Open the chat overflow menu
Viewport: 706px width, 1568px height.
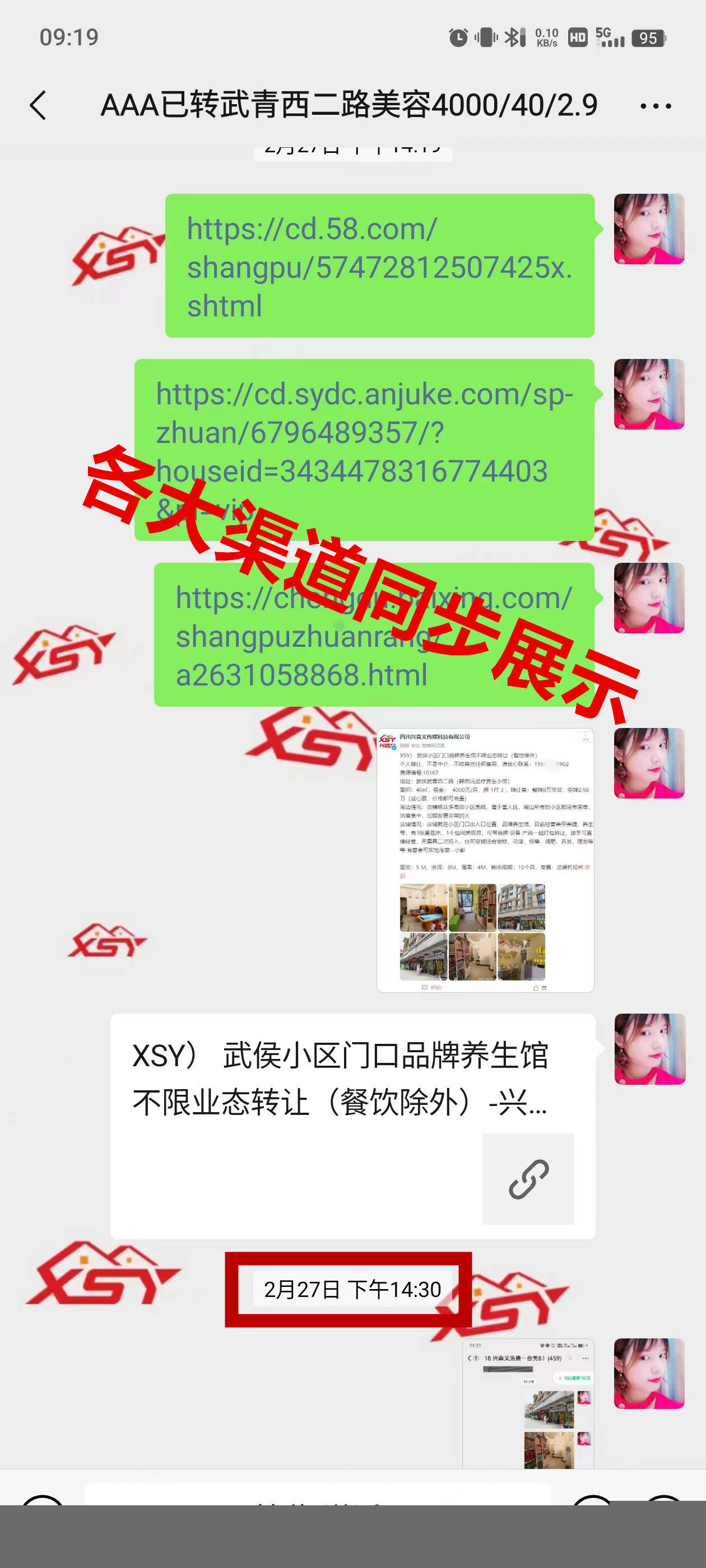point(656,106)
